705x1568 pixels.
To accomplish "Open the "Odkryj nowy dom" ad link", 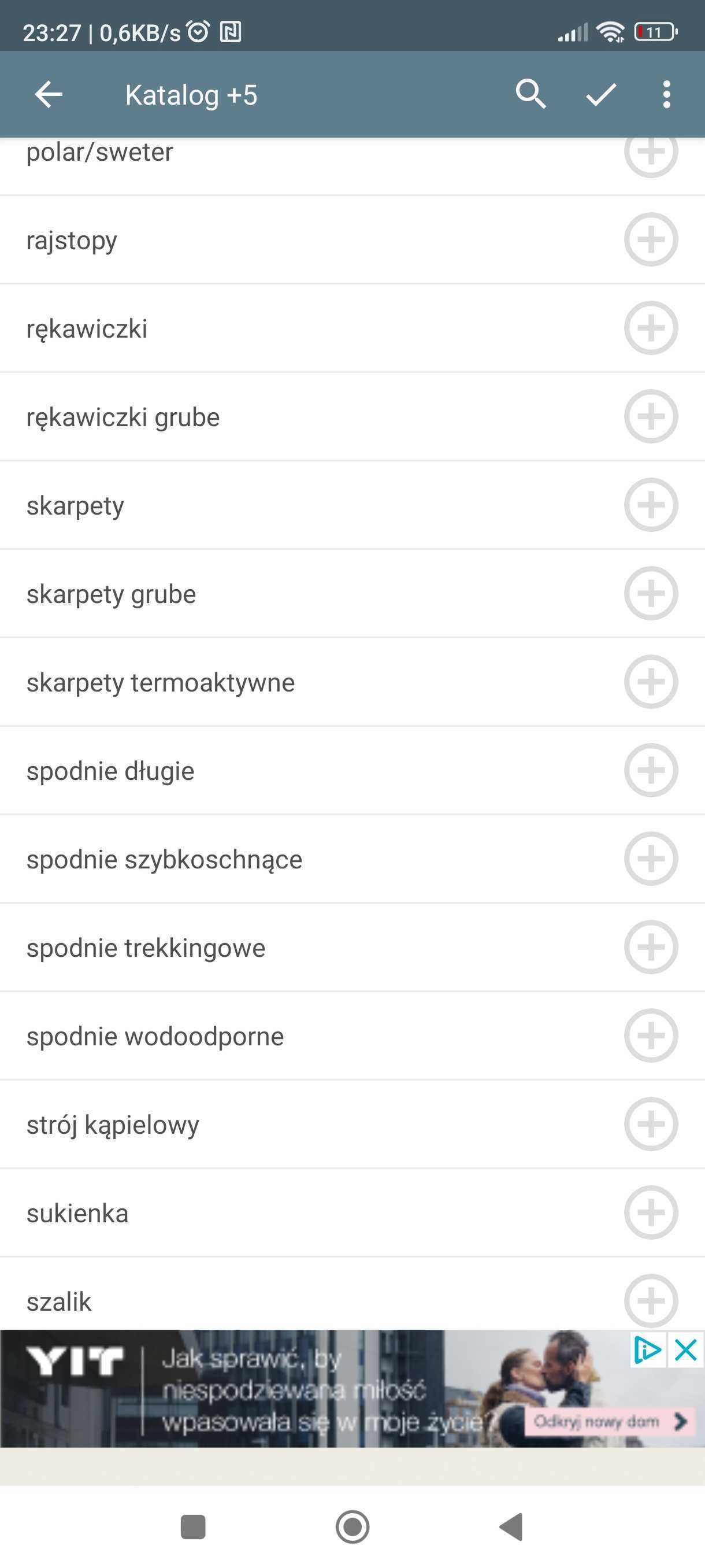I will click(608, 1422).
